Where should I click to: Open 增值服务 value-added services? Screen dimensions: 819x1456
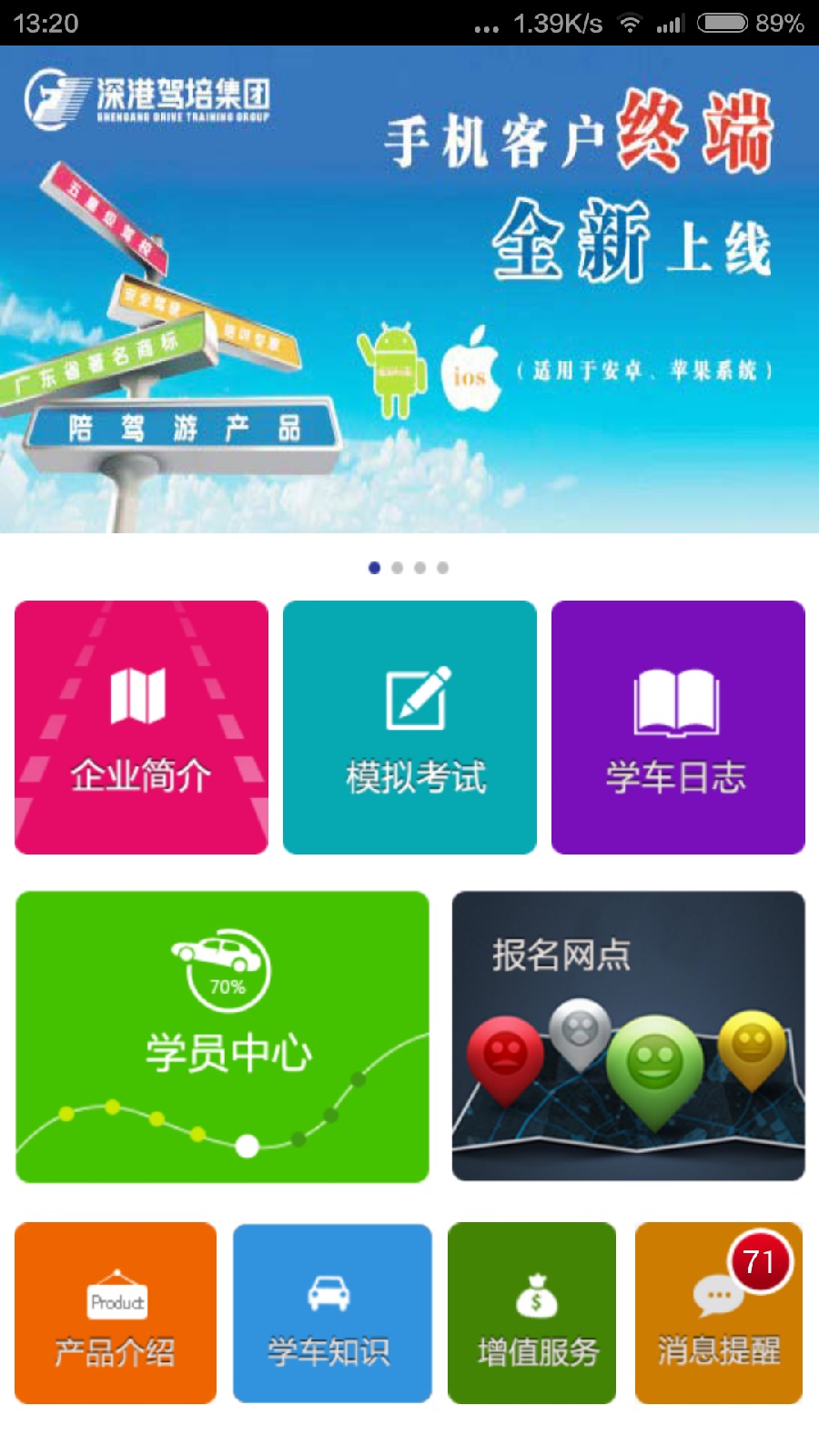[x=531, y=1312]
